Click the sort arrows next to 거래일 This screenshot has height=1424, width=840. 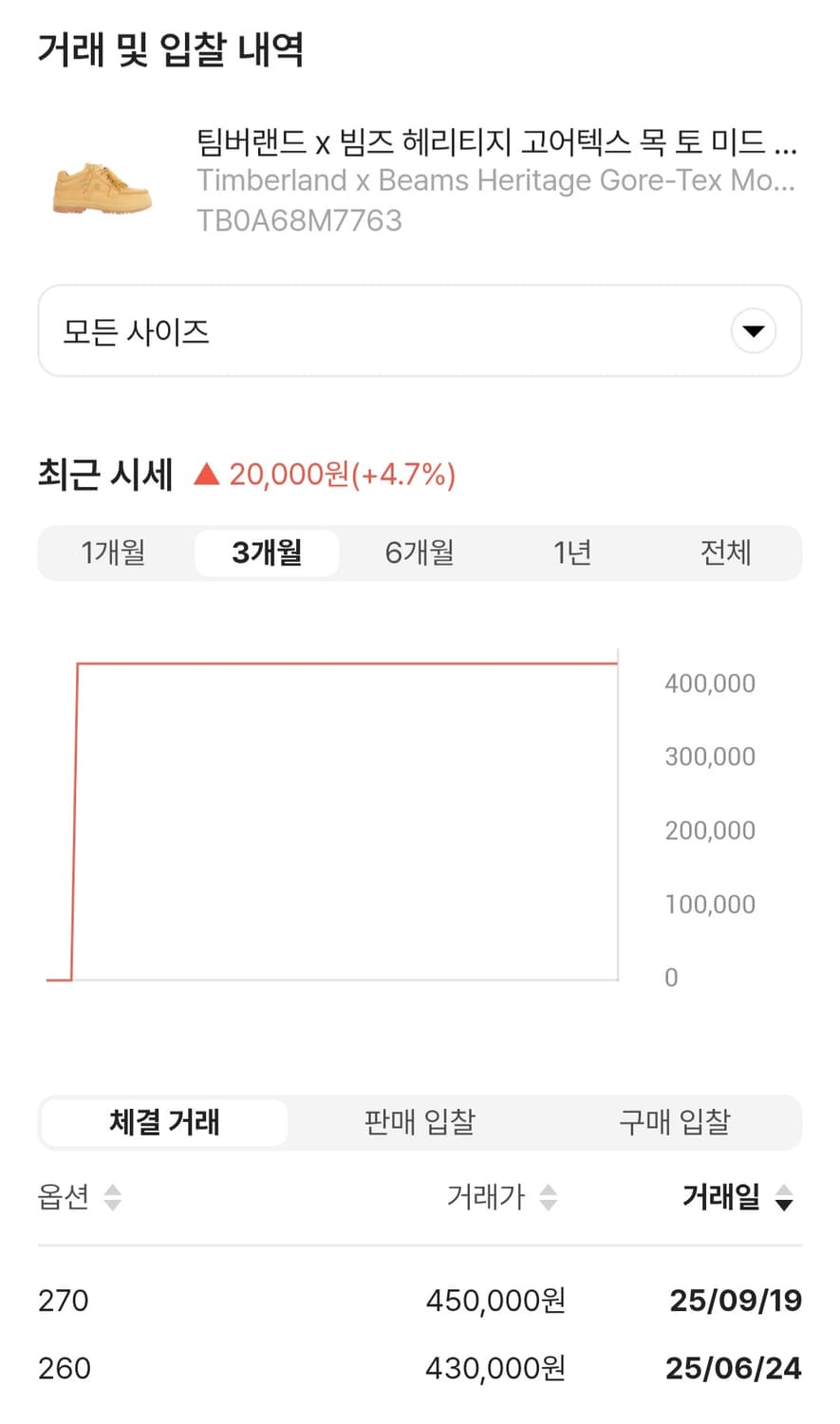click(785, 1198)
